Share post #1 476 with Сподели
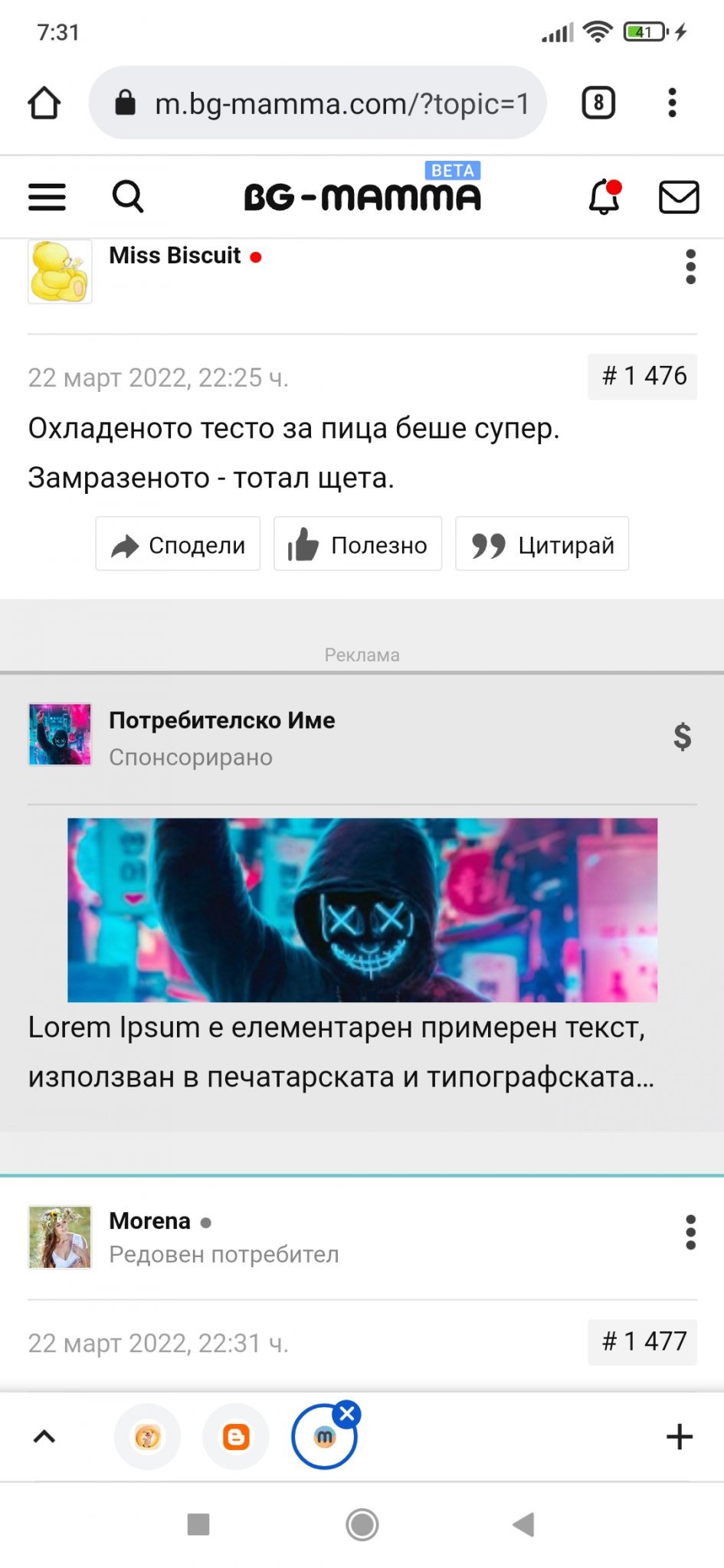724x1568 pixels. [178, 544]
